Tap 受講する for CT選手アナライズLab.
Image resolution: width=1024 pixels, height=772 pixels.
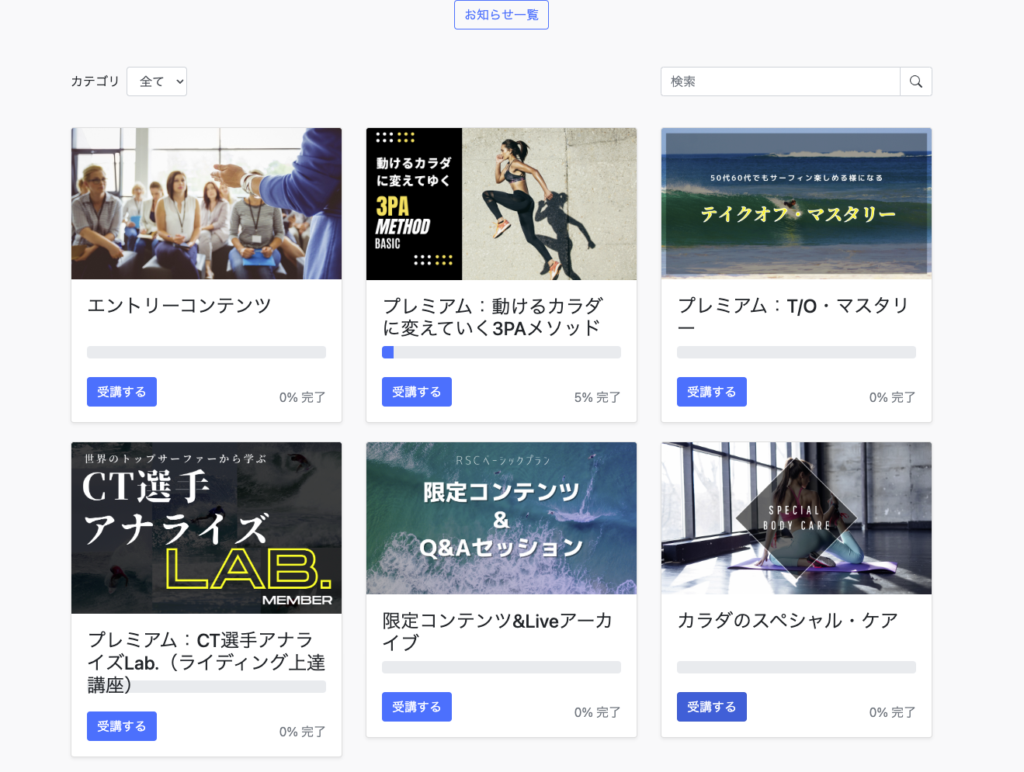pyautogui.click(x=122, y=726)
